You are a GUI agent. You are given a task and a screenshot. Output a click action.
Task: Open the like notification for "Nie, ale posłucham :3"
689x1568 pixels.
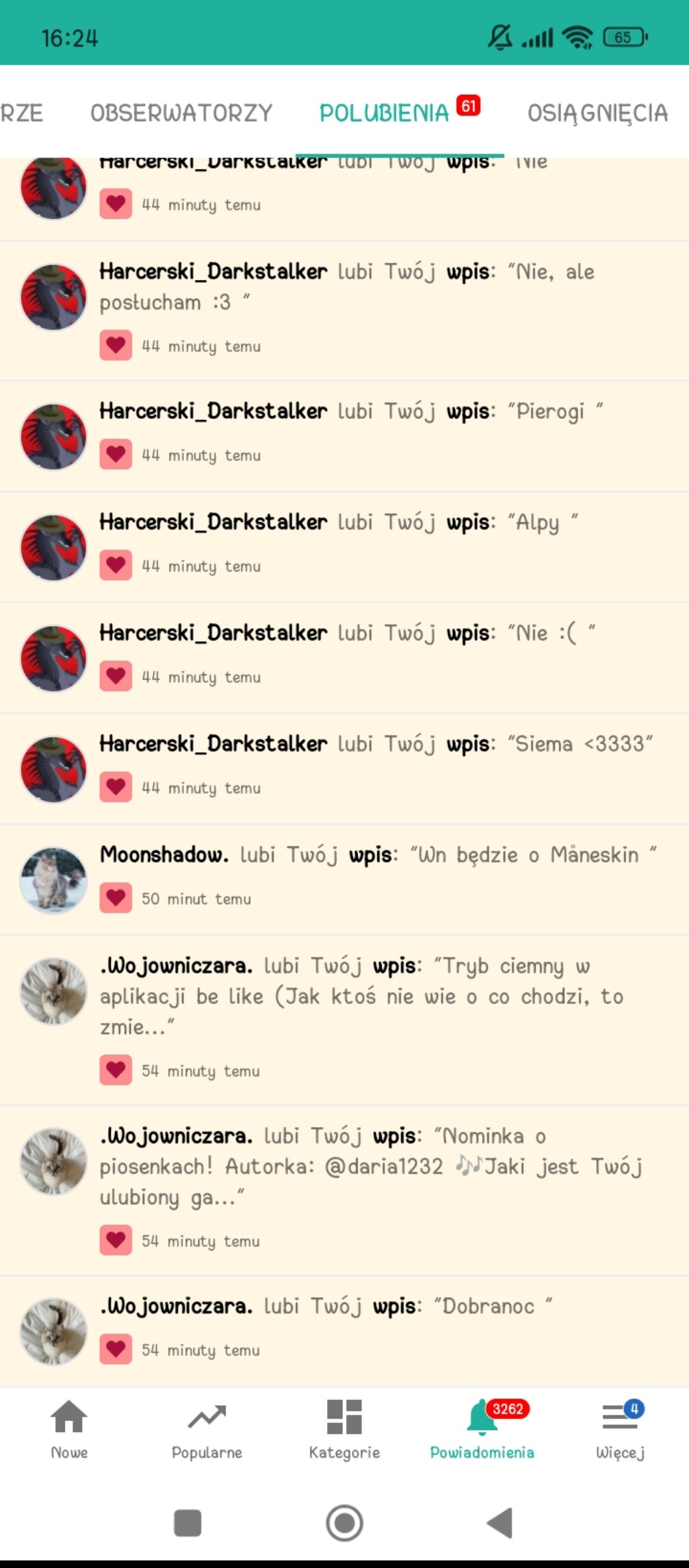click(x=344, y=311)
